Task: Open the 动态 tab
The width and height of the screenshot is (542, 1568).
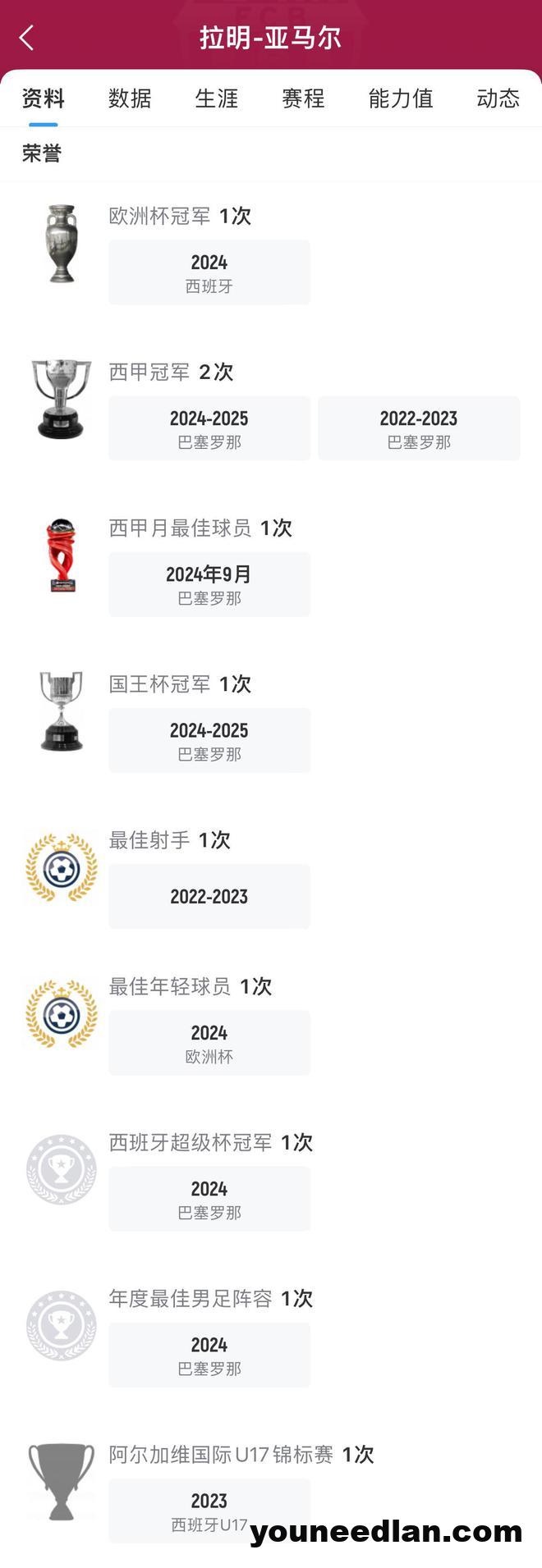Action: 498,99
